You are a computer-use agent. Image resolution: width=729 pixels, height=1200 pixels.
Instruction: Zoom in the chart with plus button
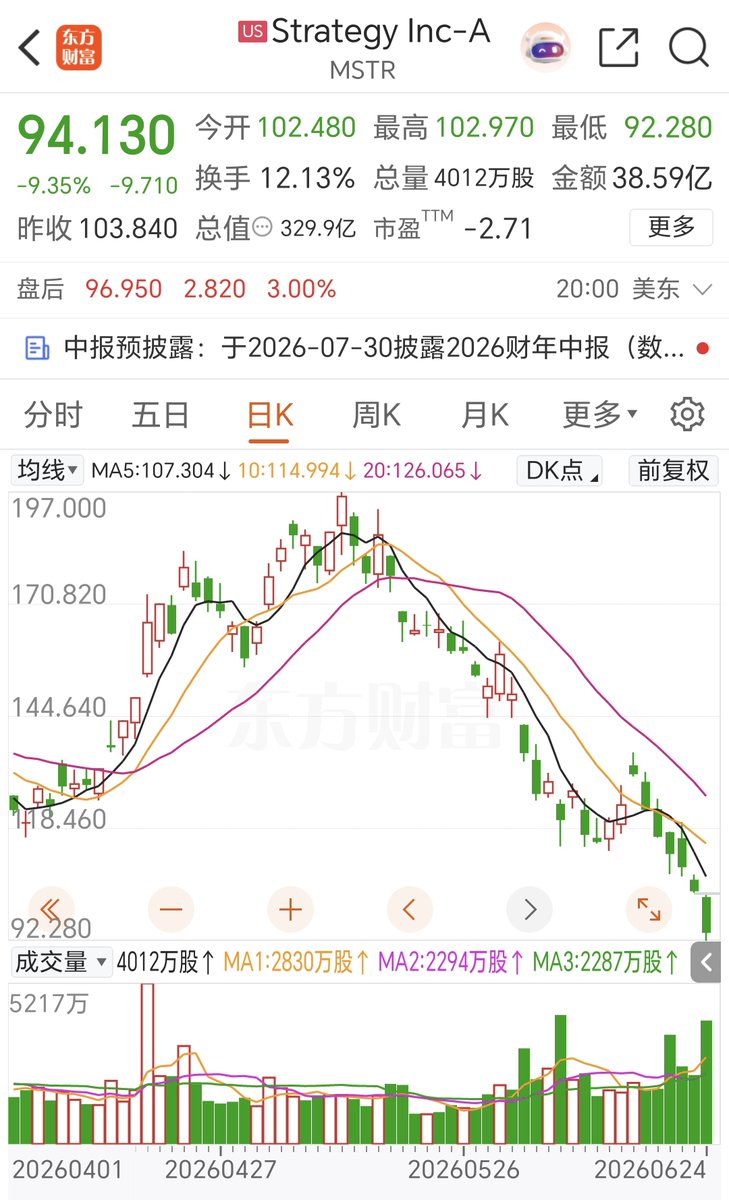pos(291,910)
